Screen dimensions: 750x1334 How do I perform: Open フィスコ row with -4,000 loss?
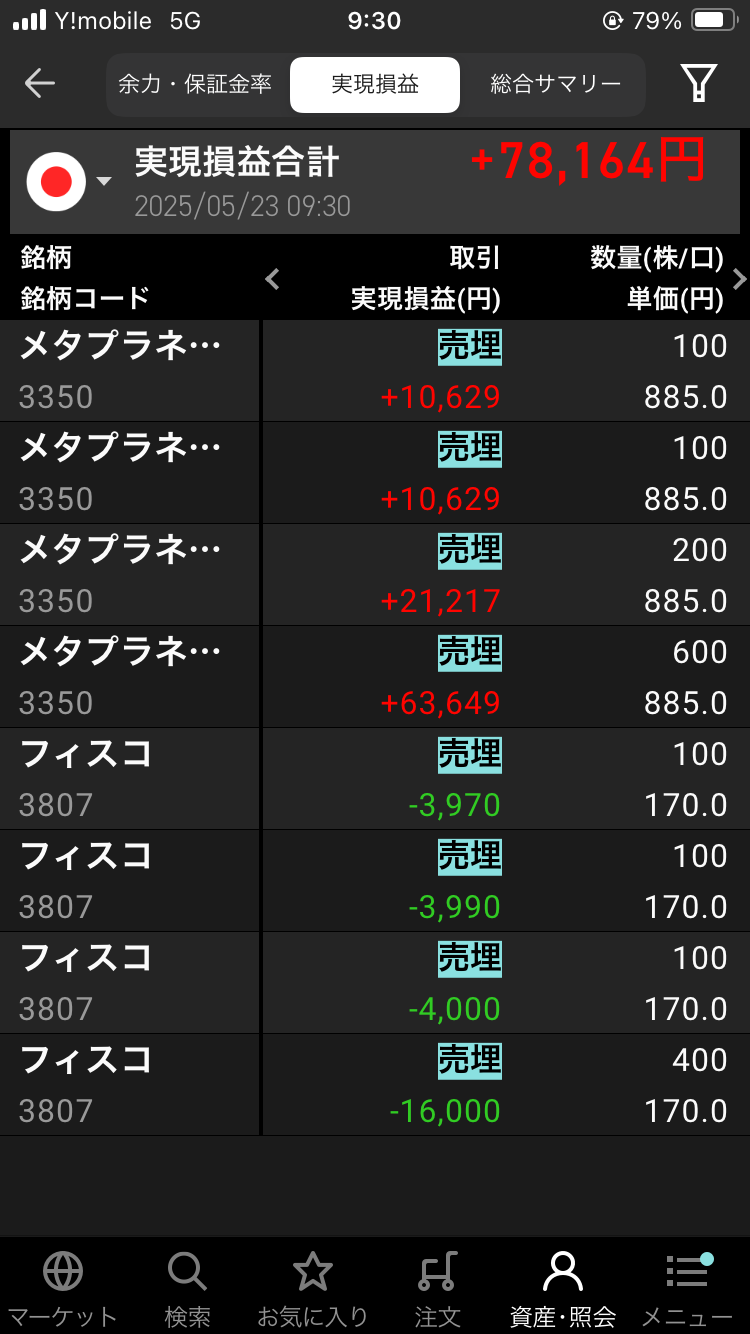[x=375, y=983]
